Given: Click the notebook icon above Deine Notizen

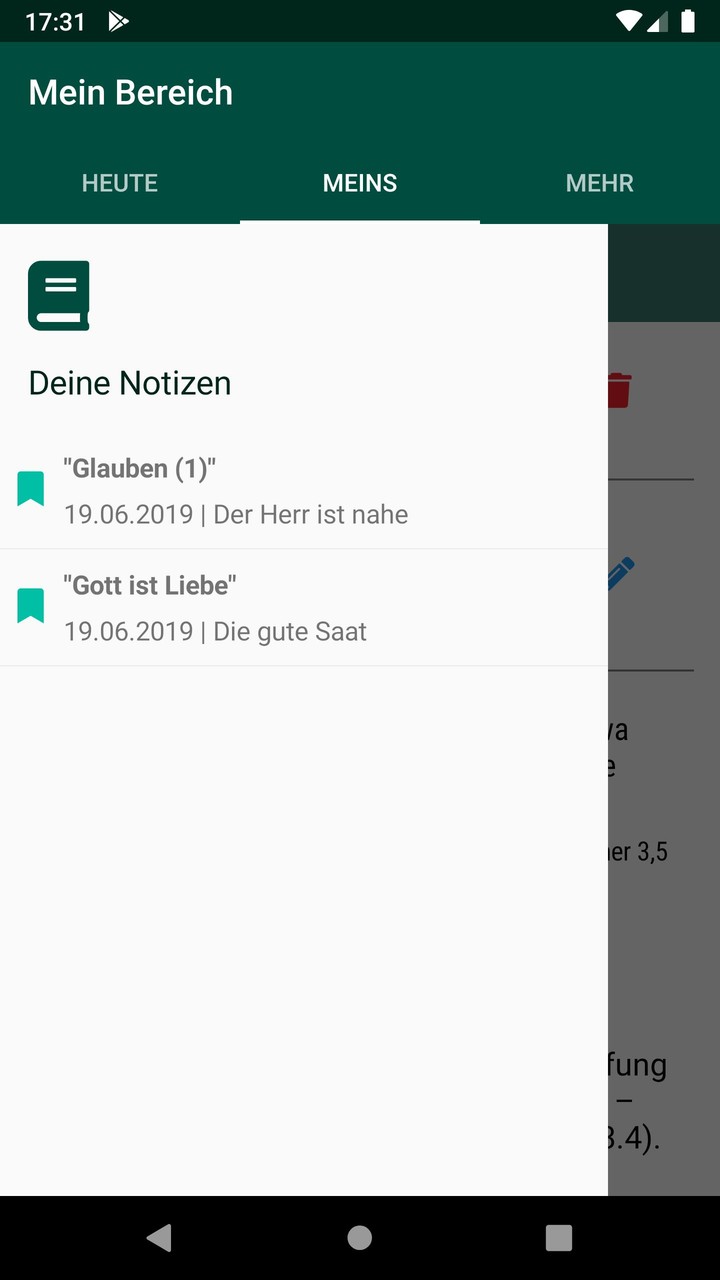Looking at the screenshot, I should [58, 294].
